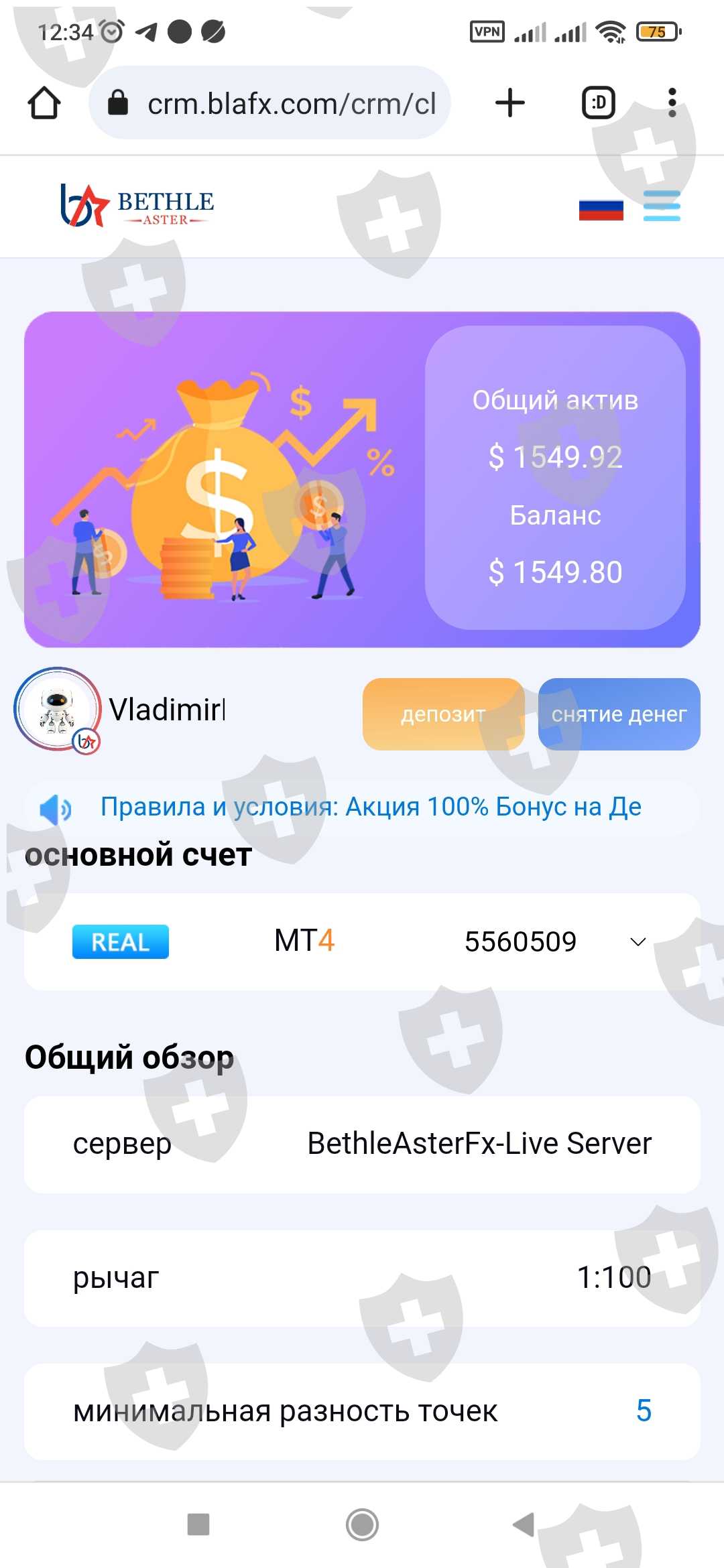Viewport: 724px width, 1568px height.
Task: Tap the crm.blafx.com address bar
Action: [269, 103]
